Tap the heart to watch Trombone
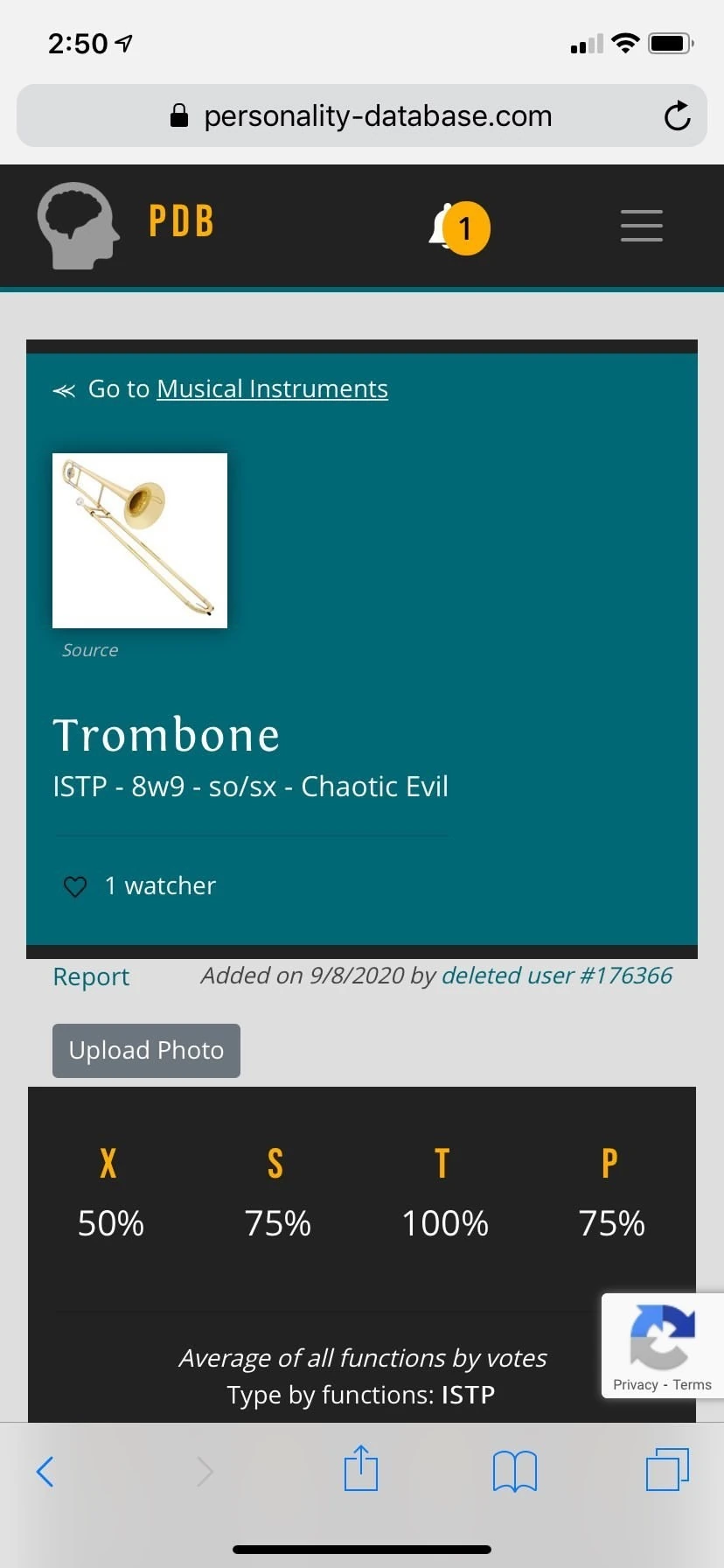Viewport: 724px width, 1568px height. (75, 886)
